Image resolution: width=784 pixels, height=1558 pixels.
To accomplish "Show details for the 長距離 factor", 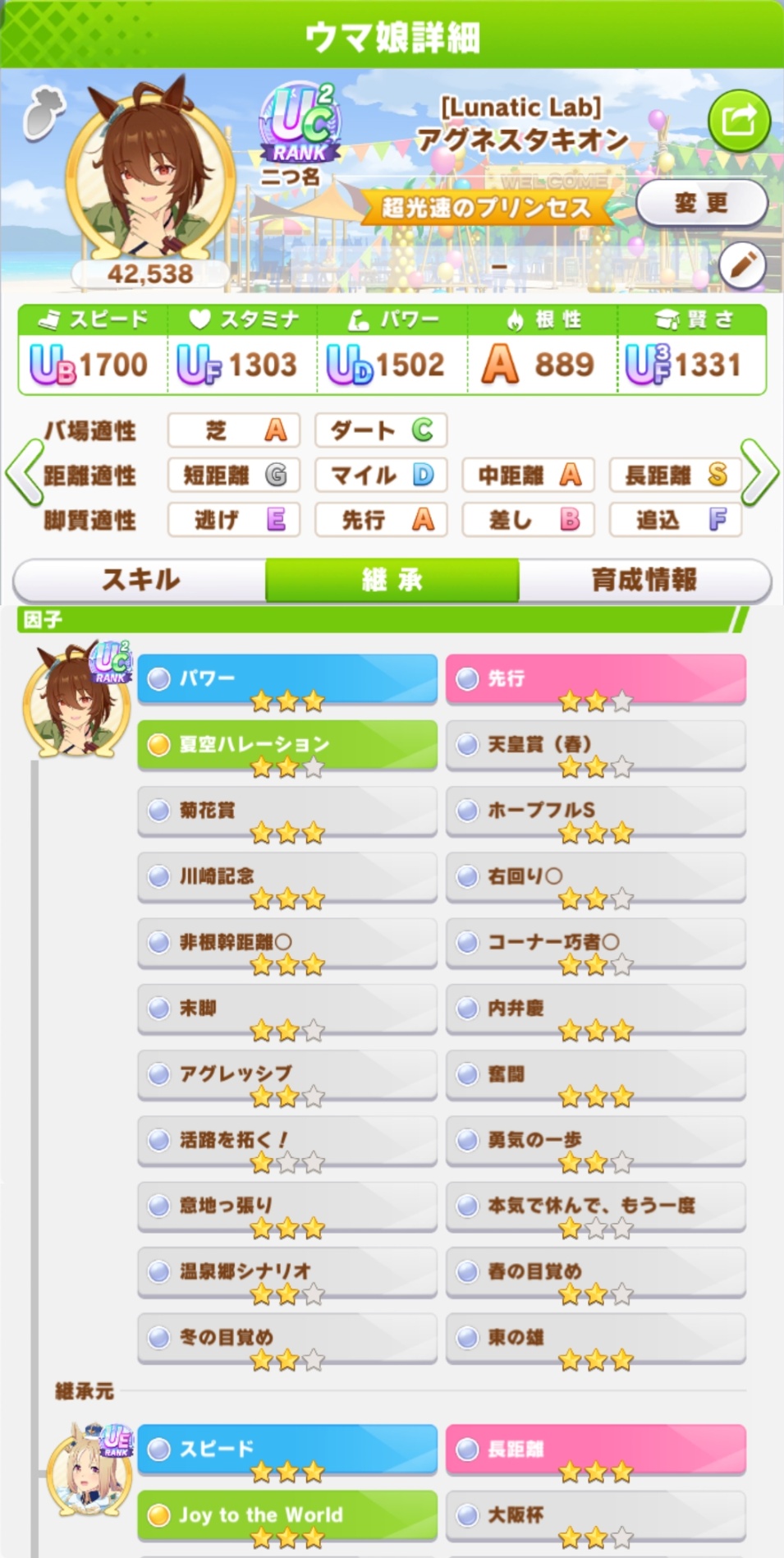I will pyautogui.click(x=595, y=1450).
